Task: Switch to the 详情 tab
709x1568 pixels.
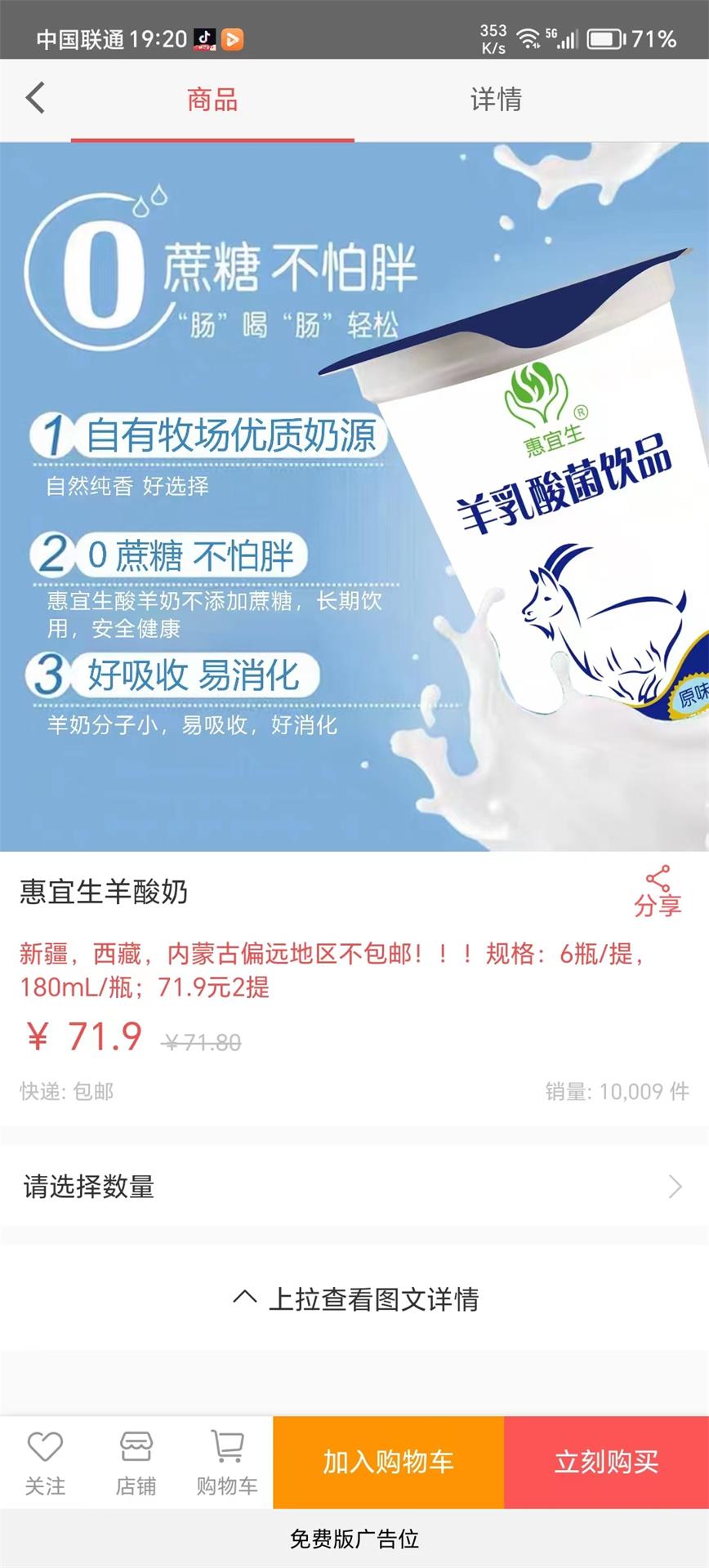Action: pyautogui.click(x=496, y=100)
